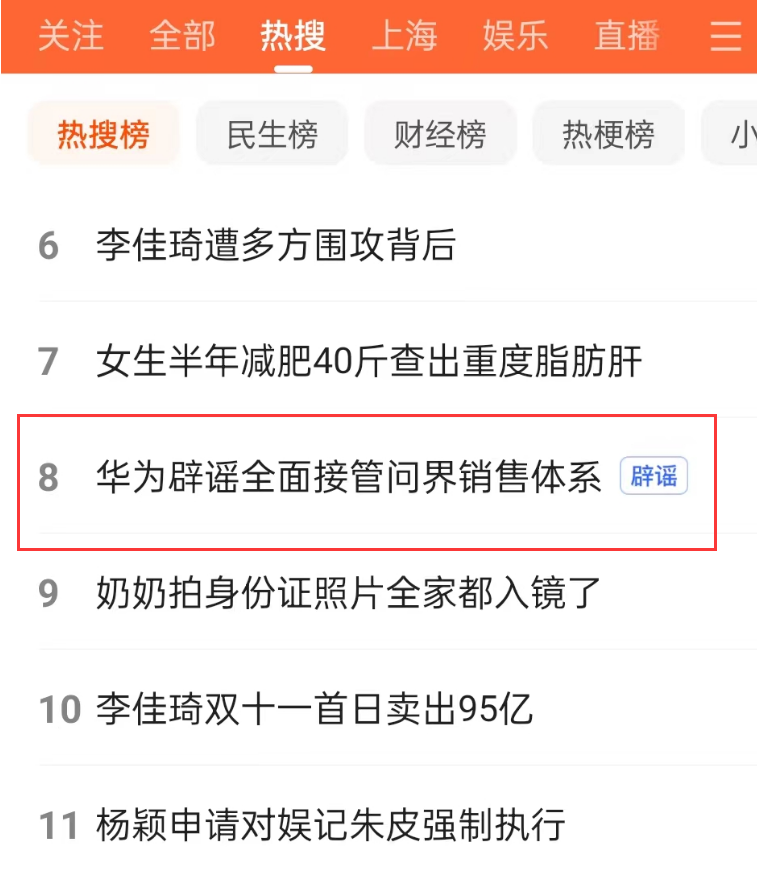
Task: Select the 民生榜 chip
Action: pyautogui.click(x=272, y=134)
